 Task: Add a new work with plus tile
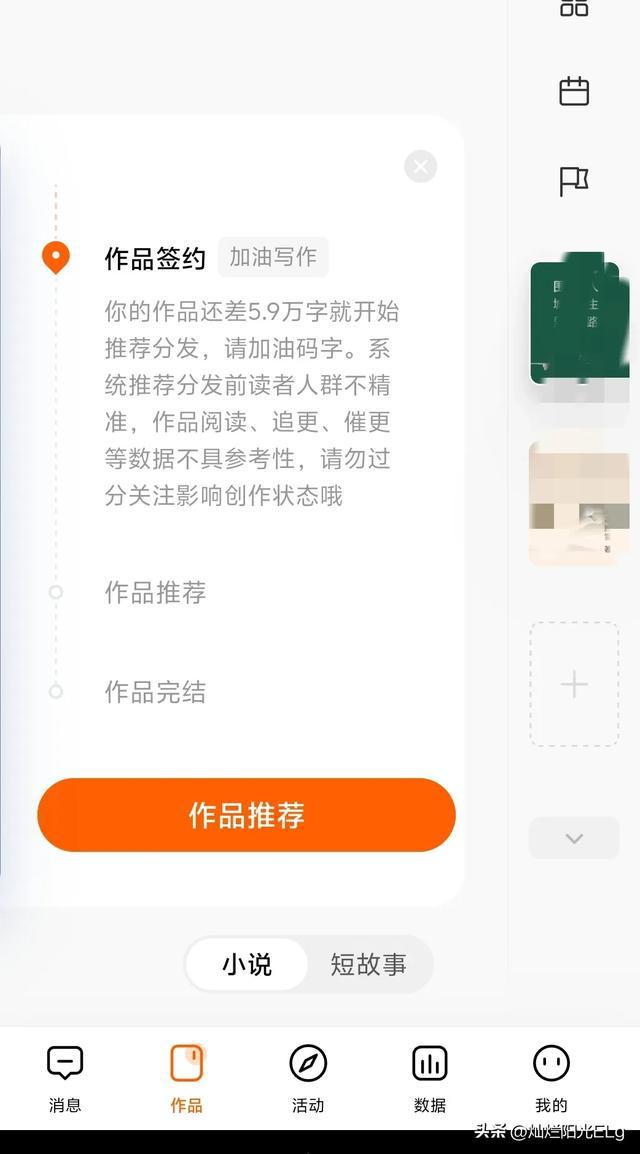(x=574, y=684)
